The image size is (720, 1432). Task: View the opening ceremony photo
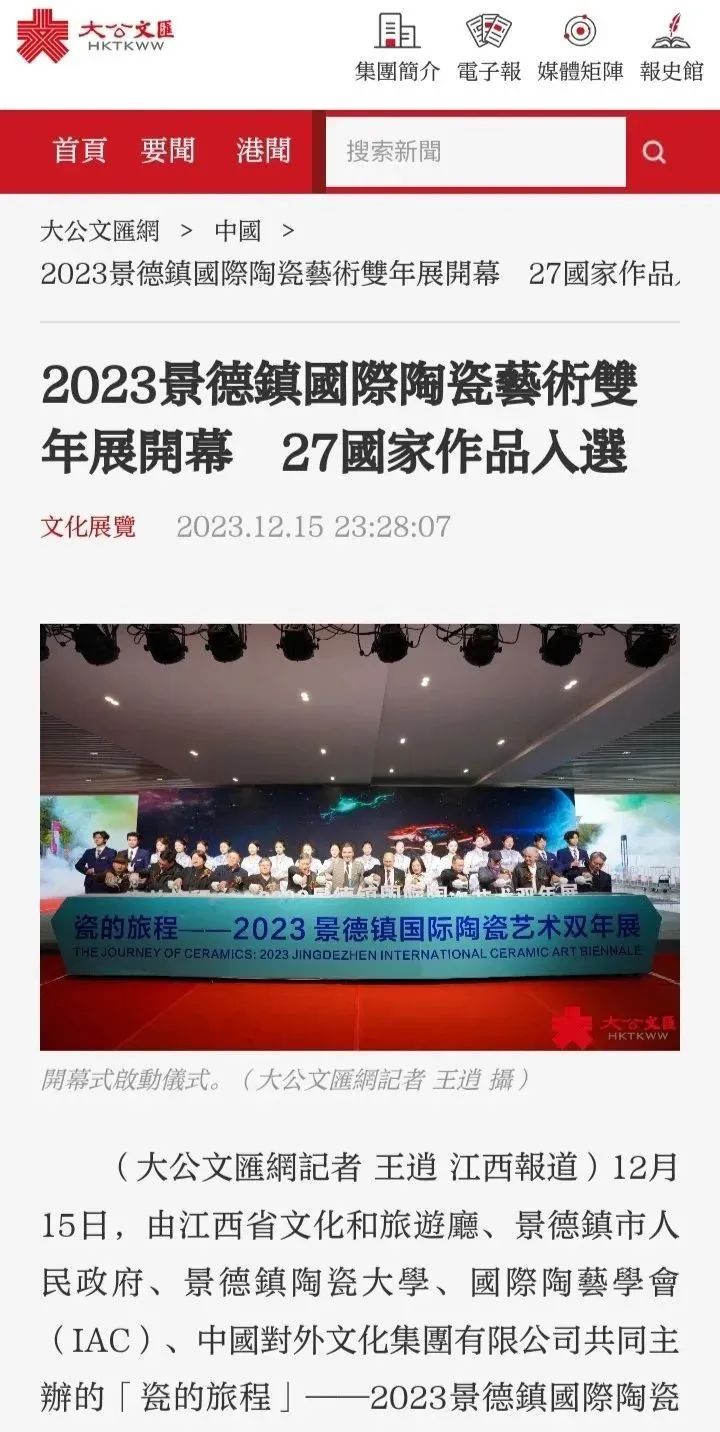[x=360, y=837]
